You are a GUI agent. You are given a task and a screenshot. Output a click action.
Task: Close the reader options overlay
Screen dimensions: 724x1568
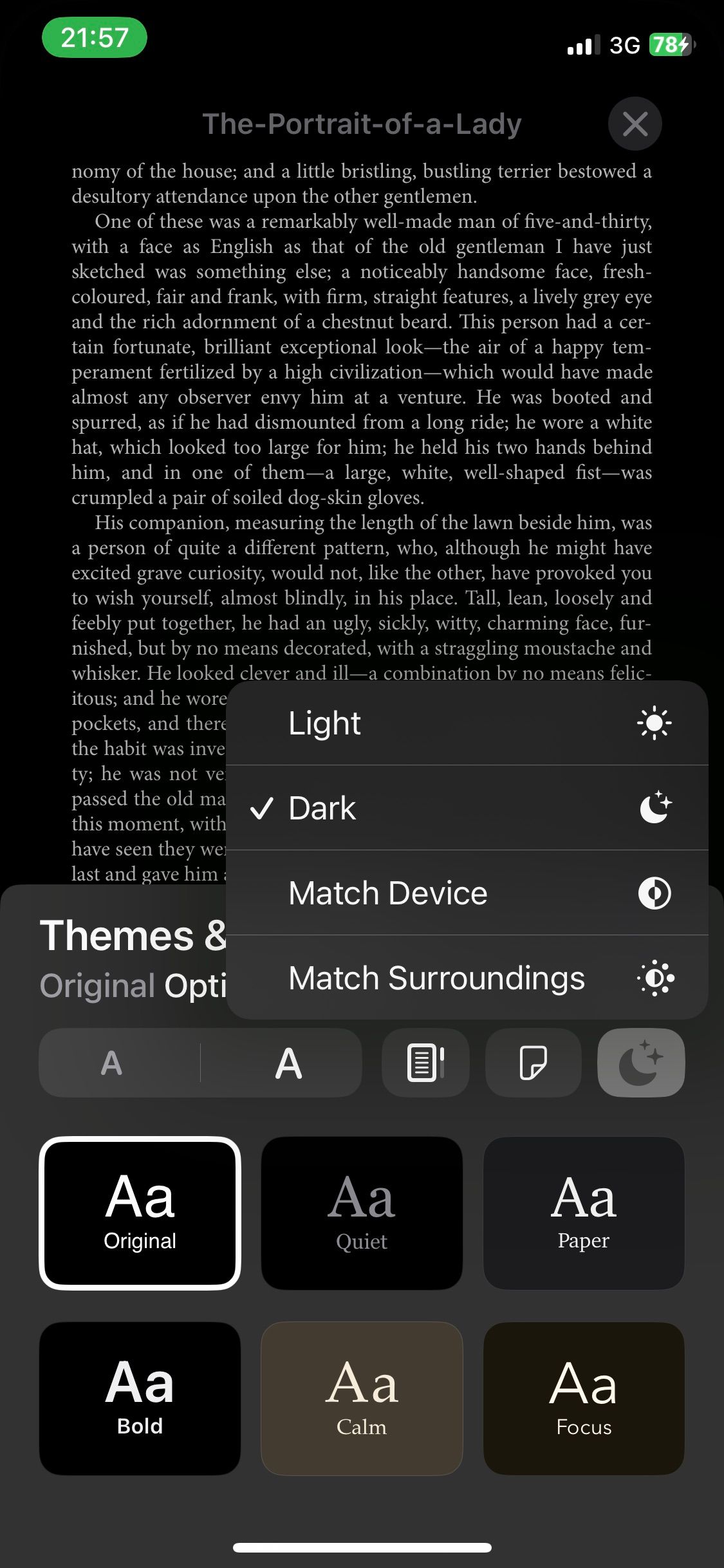coord(635,124)
